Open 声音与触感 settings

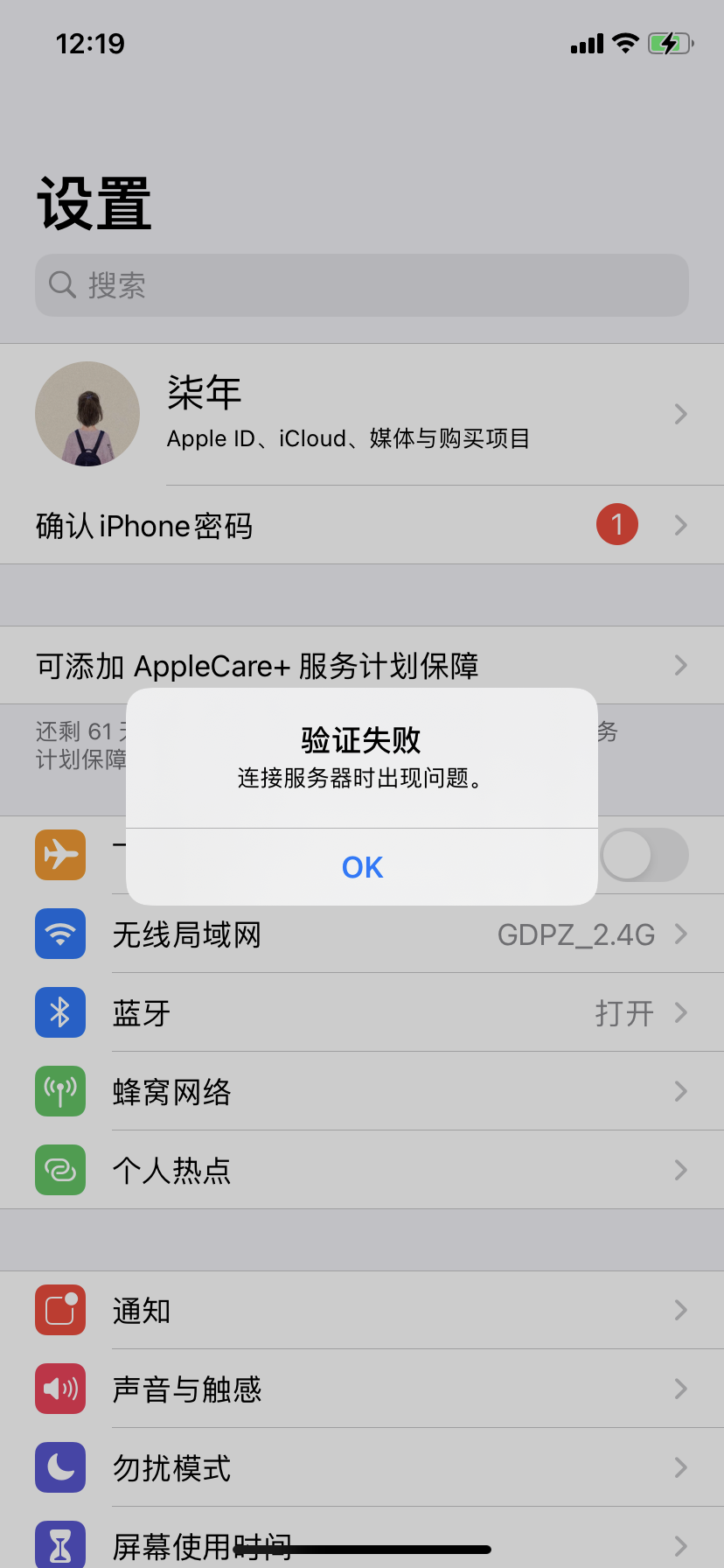[362, 1389]
